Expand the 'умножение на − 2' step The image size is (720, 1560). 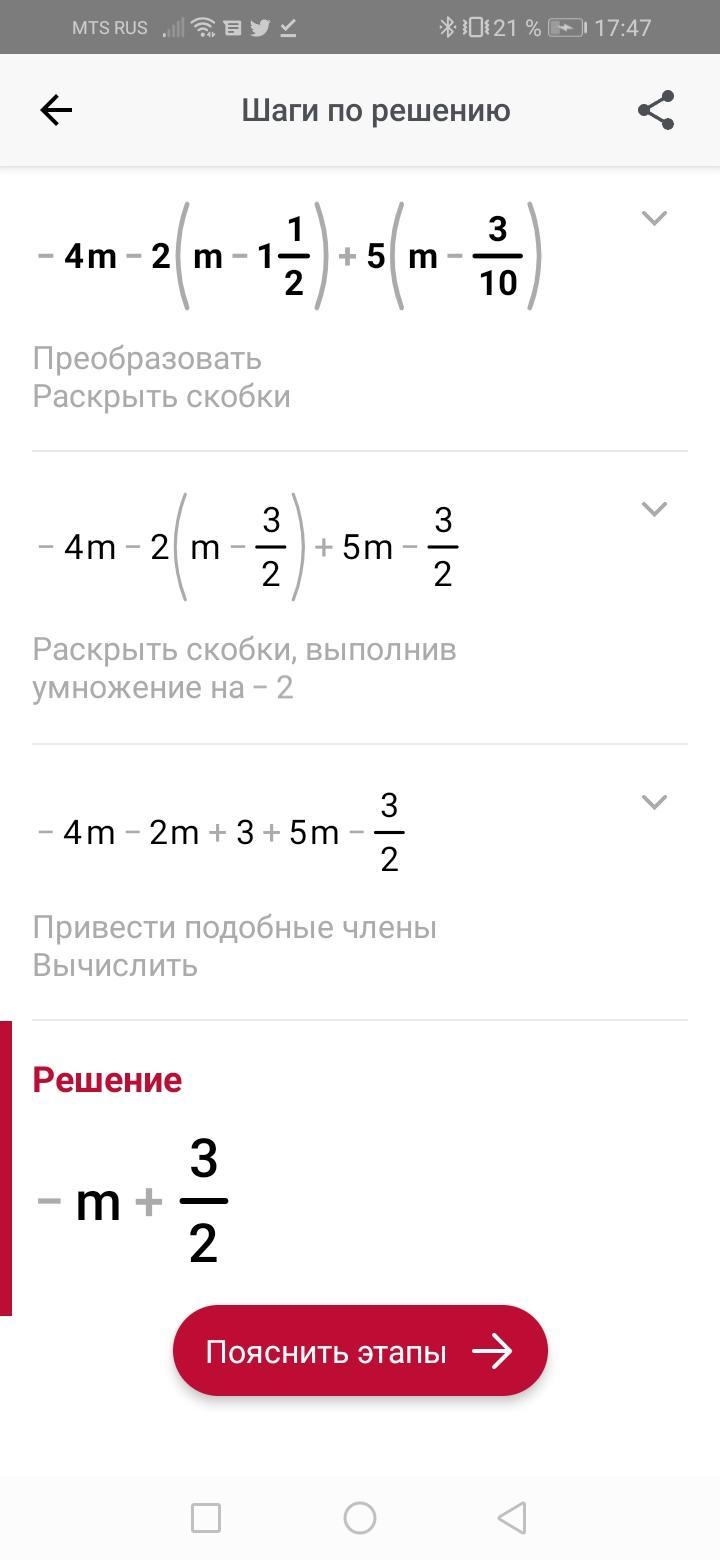coord(653,509)
